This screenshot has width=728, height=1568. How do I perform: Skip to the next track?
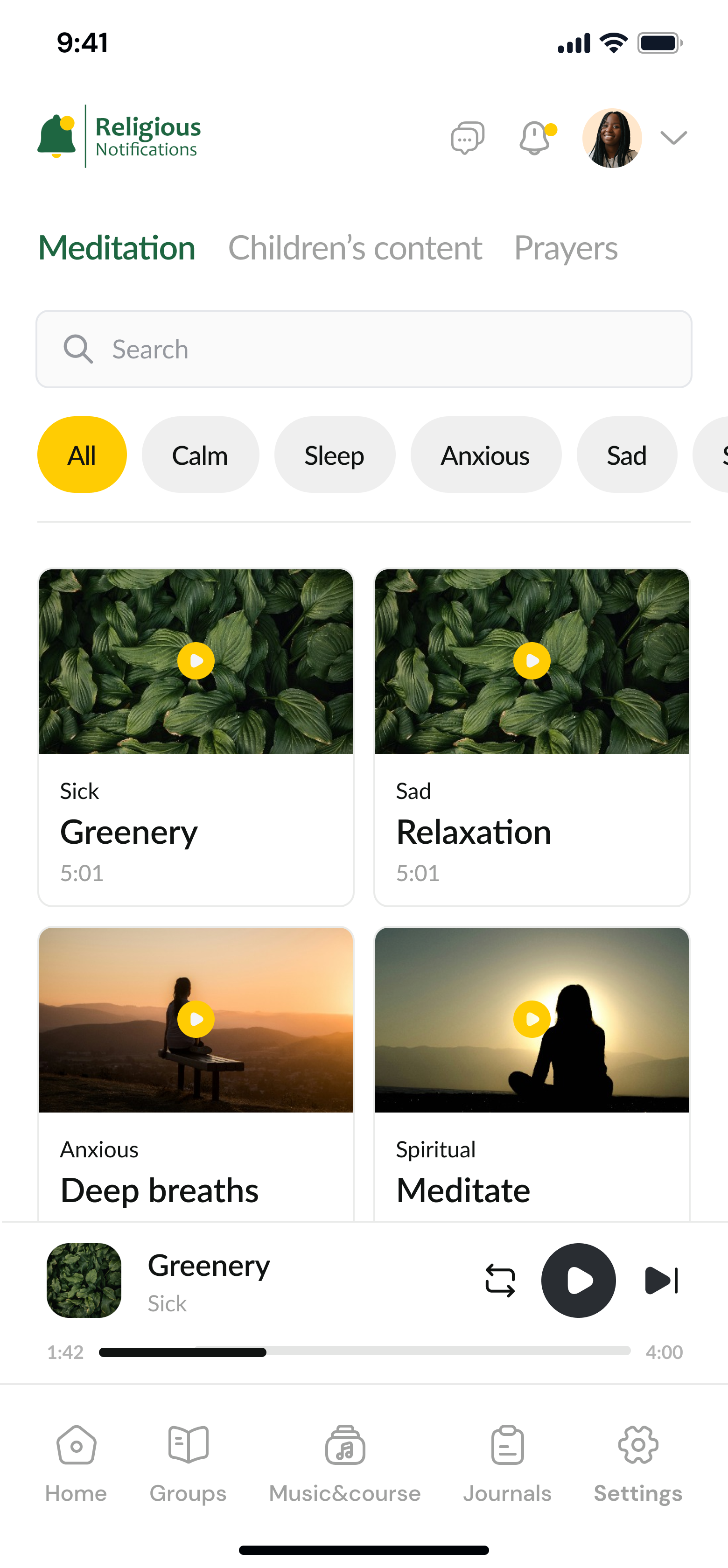point(661,1281)
